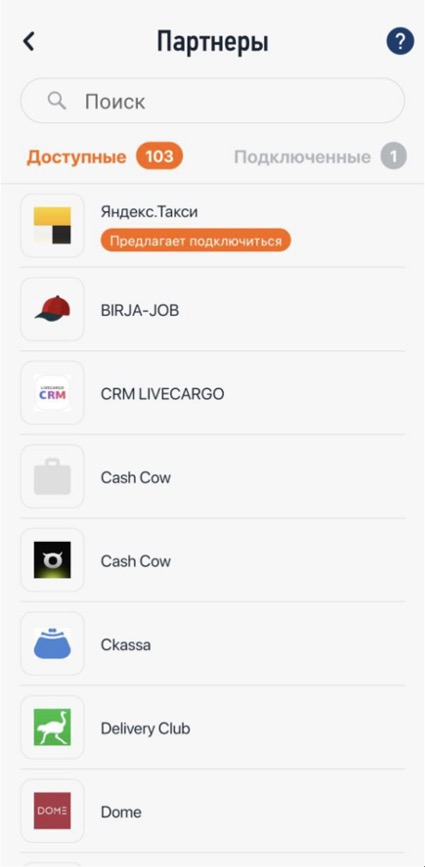Tap the Поиск search field
The image size is (425, 867).
pyautogui.click(x=212, y=101)
